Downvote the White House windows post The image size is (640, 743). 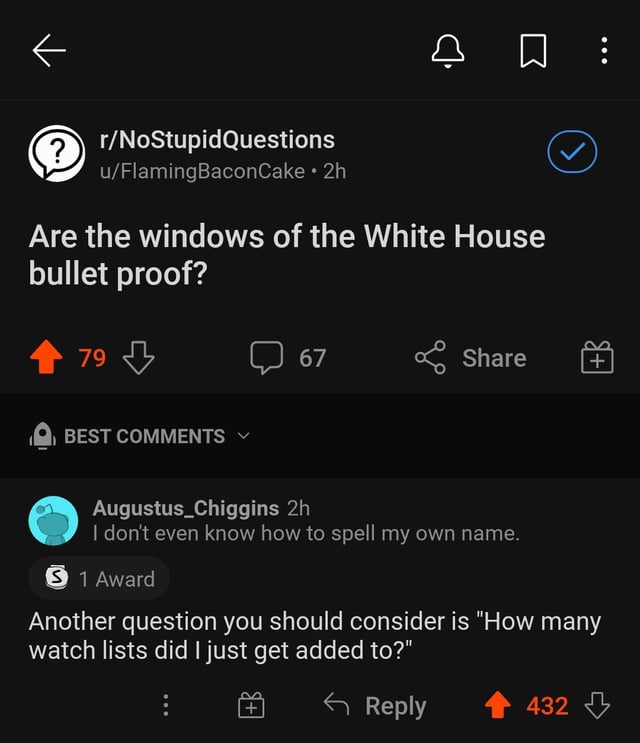pos(137,358)
